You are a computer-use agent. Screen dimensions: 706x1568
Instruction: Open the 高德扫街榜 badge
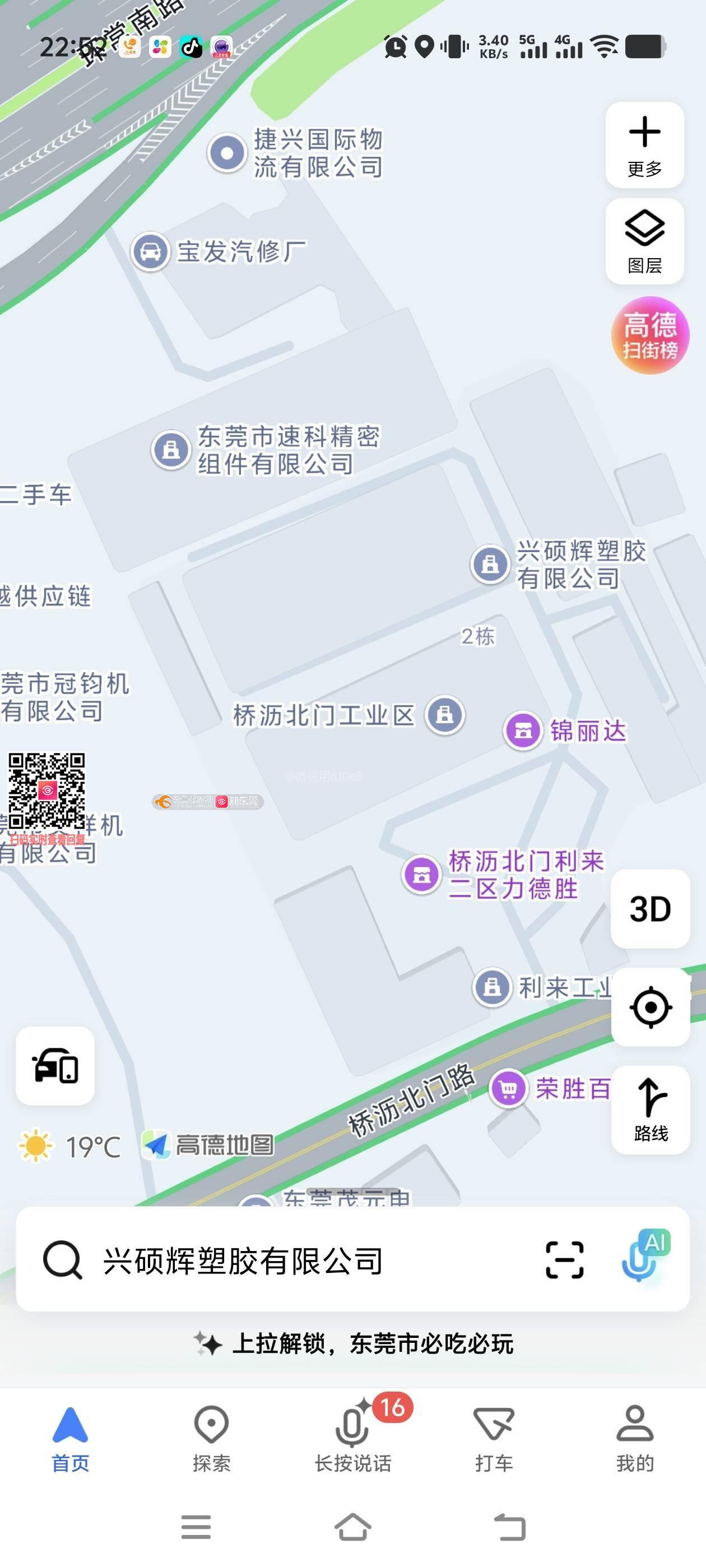[x=649, y=335]
